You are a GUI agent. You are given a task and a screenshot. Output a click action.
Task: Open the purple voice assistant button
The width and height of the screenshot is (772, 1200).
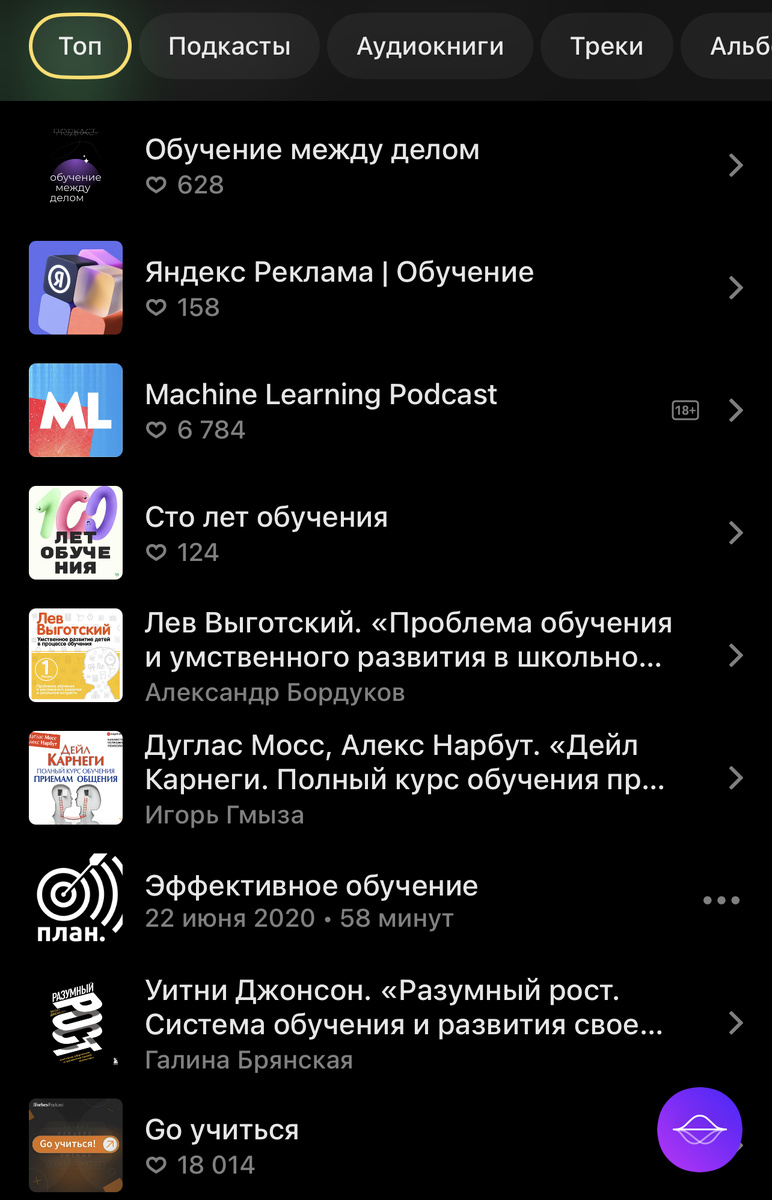(699, 1129)
